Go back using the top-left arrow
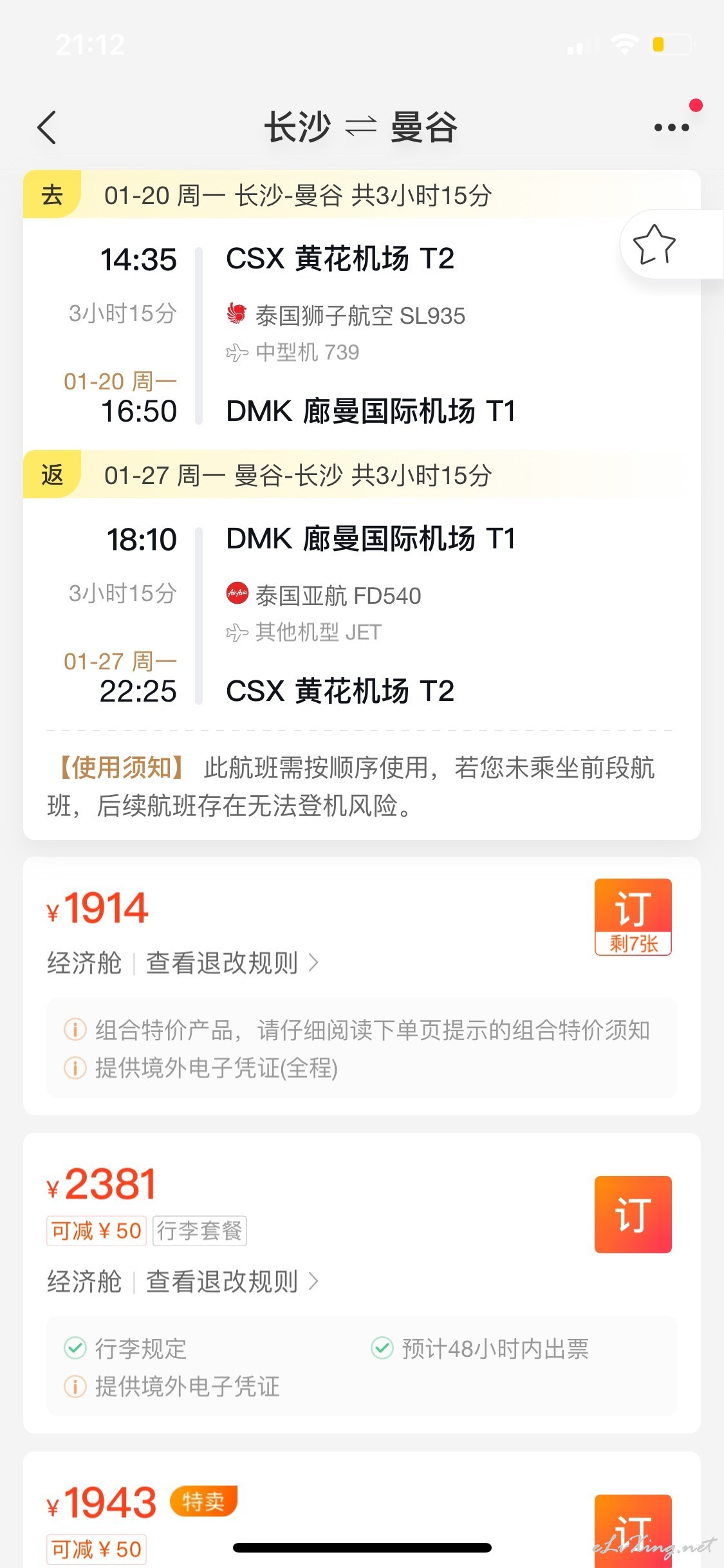This screenshot has width=724, height=1568. point(47,127)
